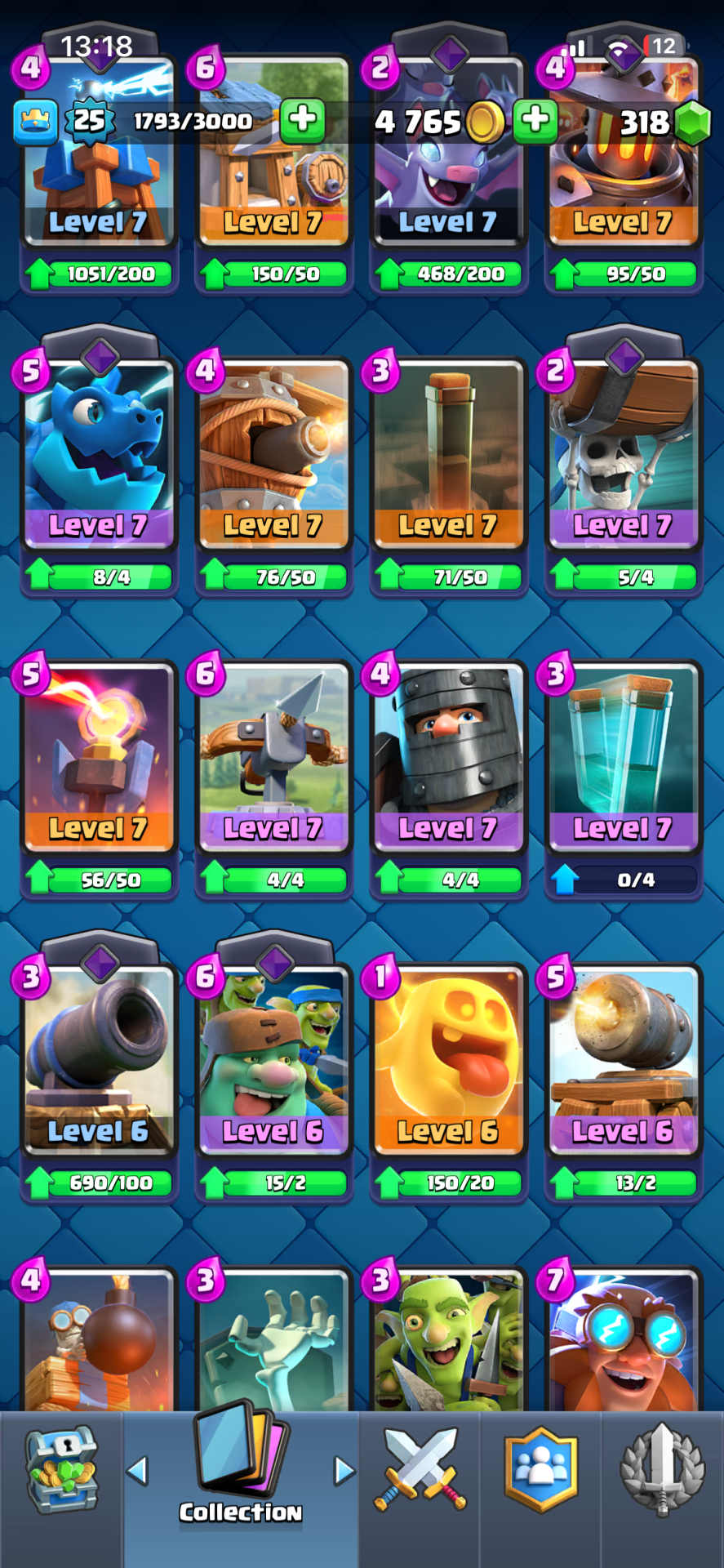The height and width of the screenshot is (1568, 724).
Task: Tap the right arrow beside Collection
Action: point(344,1472)
